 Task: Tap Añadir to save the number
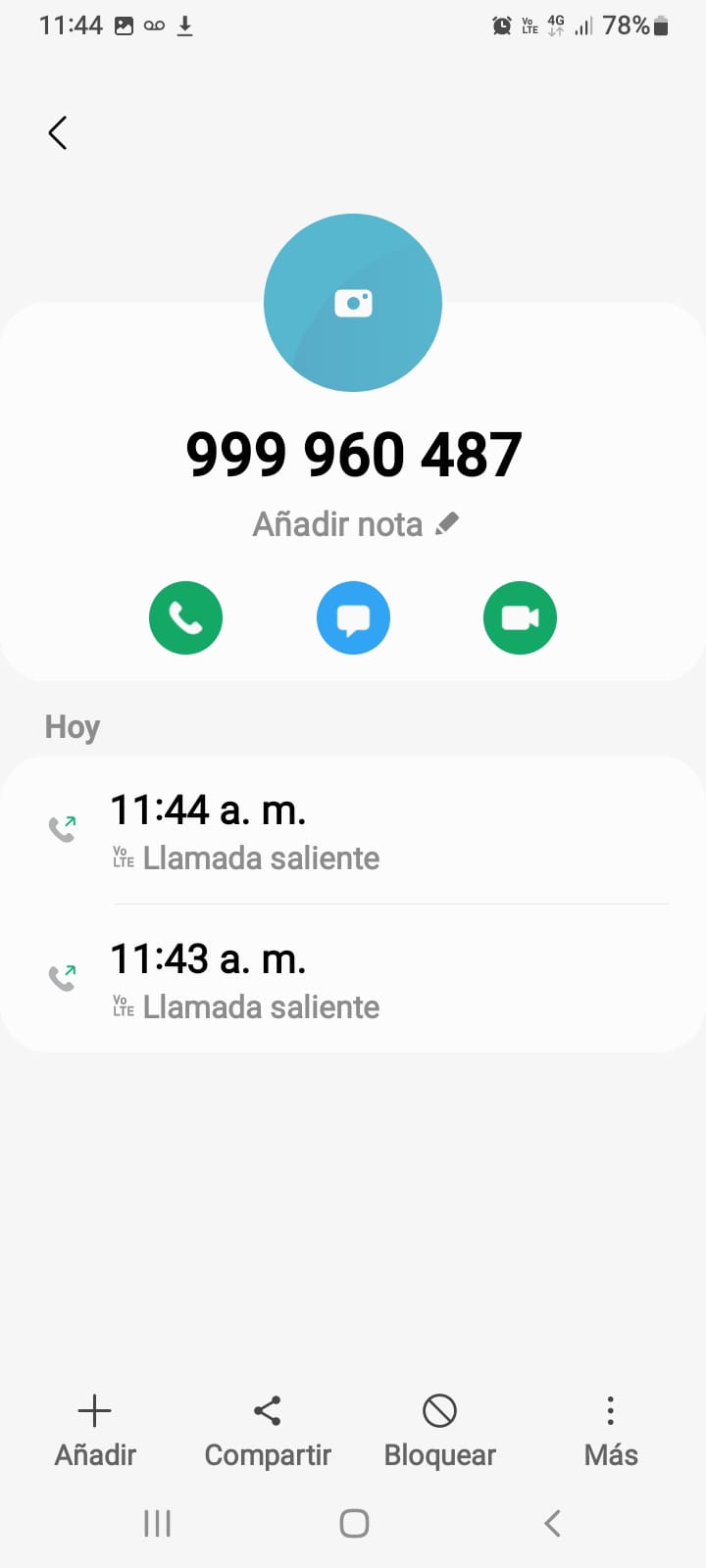click(x=95, y=1430)
